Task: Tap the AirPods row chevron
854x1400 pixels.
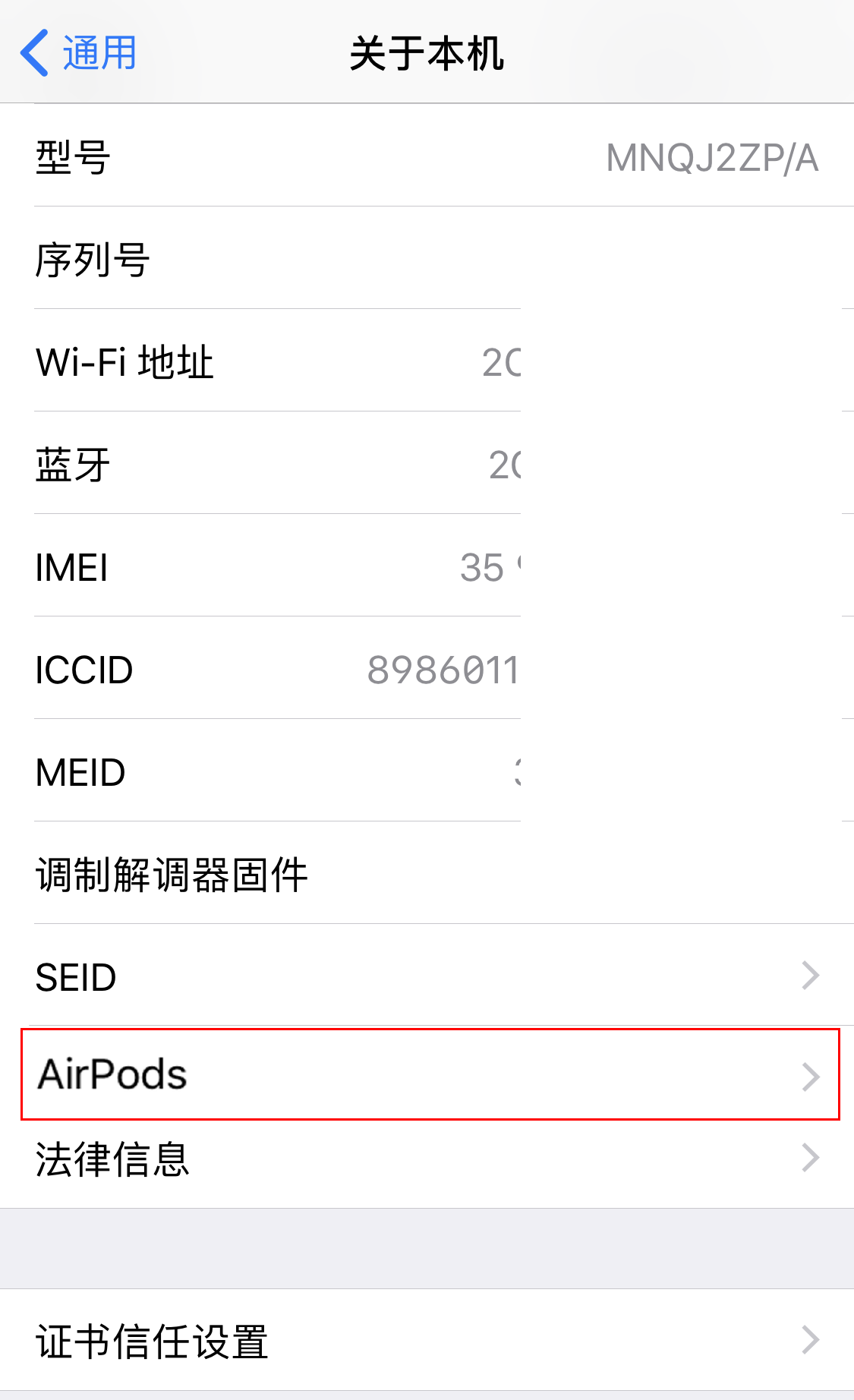Action: 809,1077
